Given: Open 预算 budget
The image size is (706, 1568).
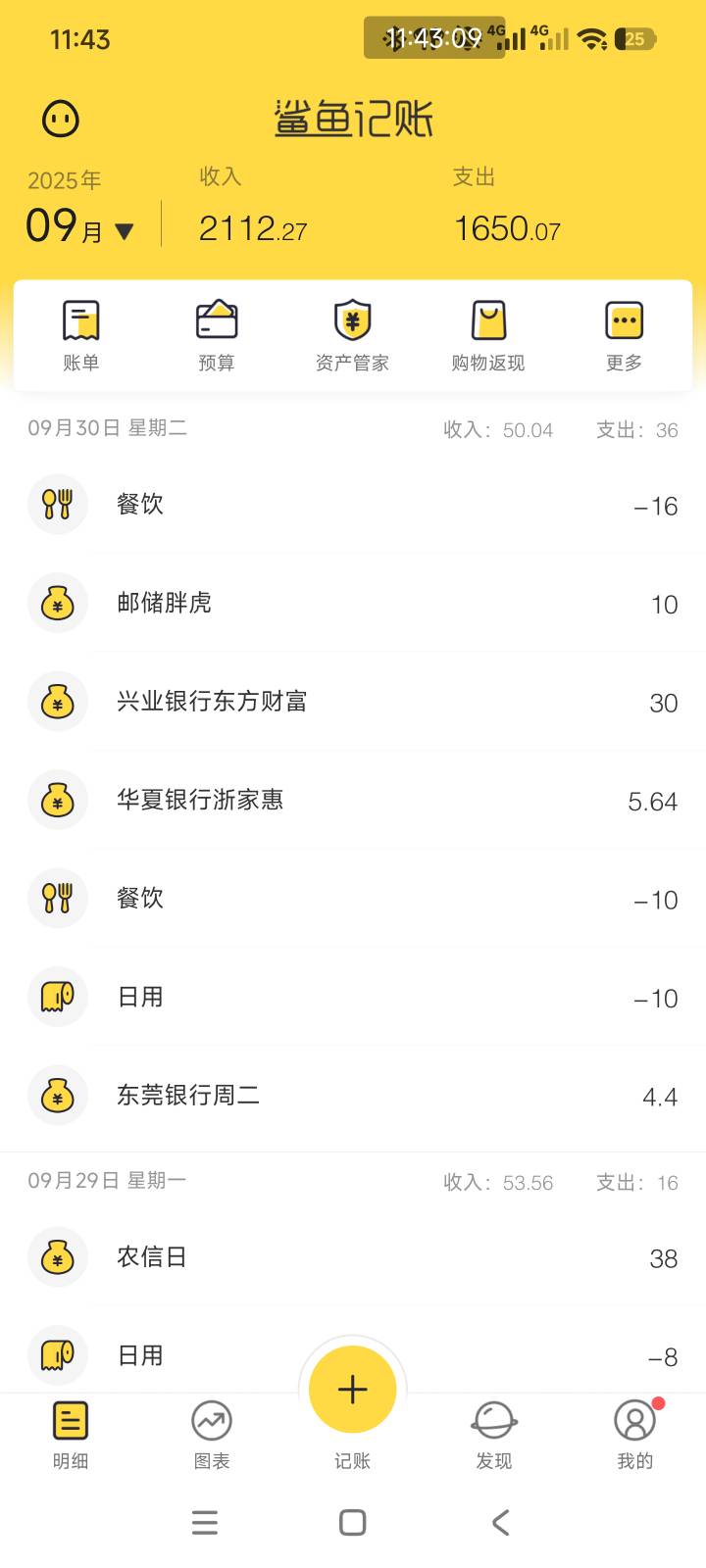Looking at the screenshot, I should pyautogui.click(x=217, y=335).
